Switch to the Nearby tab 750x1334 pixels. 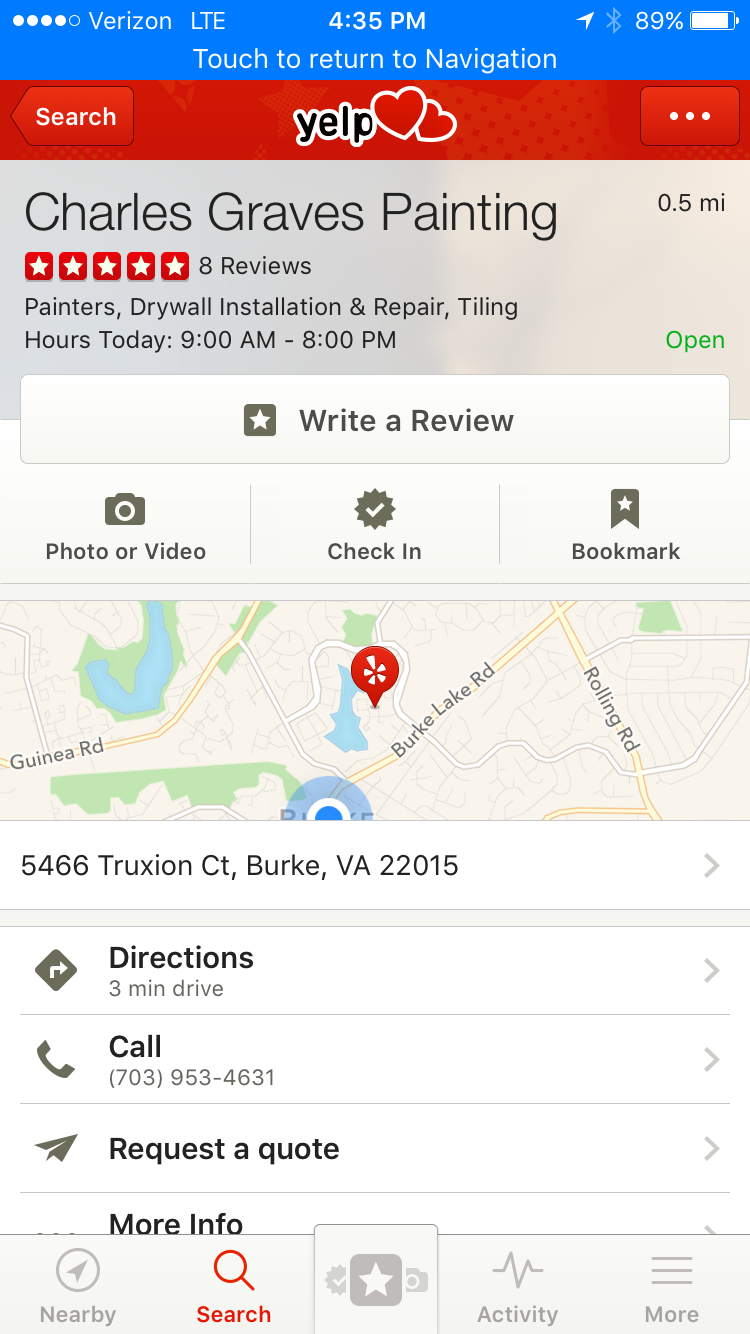[x=78, y=1286]
